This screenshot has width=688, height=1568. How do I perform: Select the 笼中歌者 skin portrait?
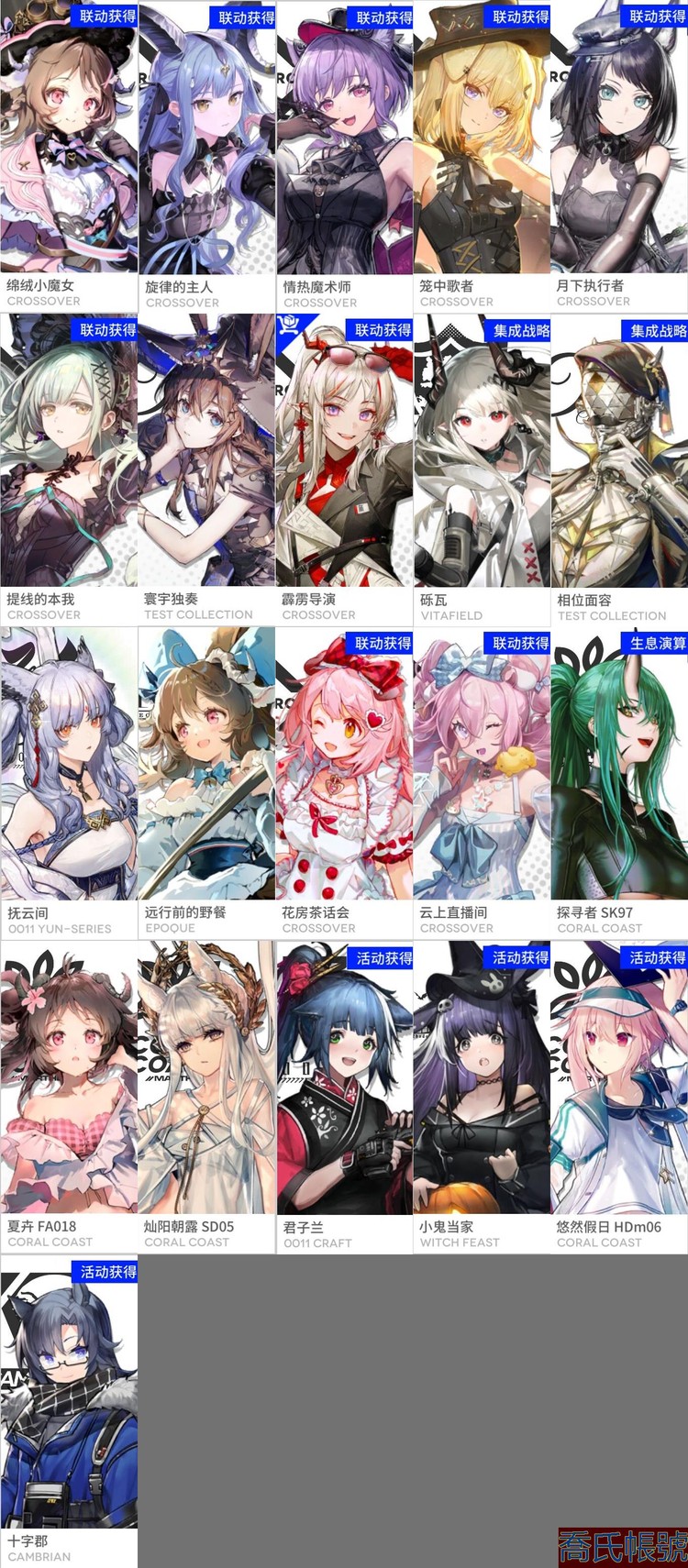point(482,138)
